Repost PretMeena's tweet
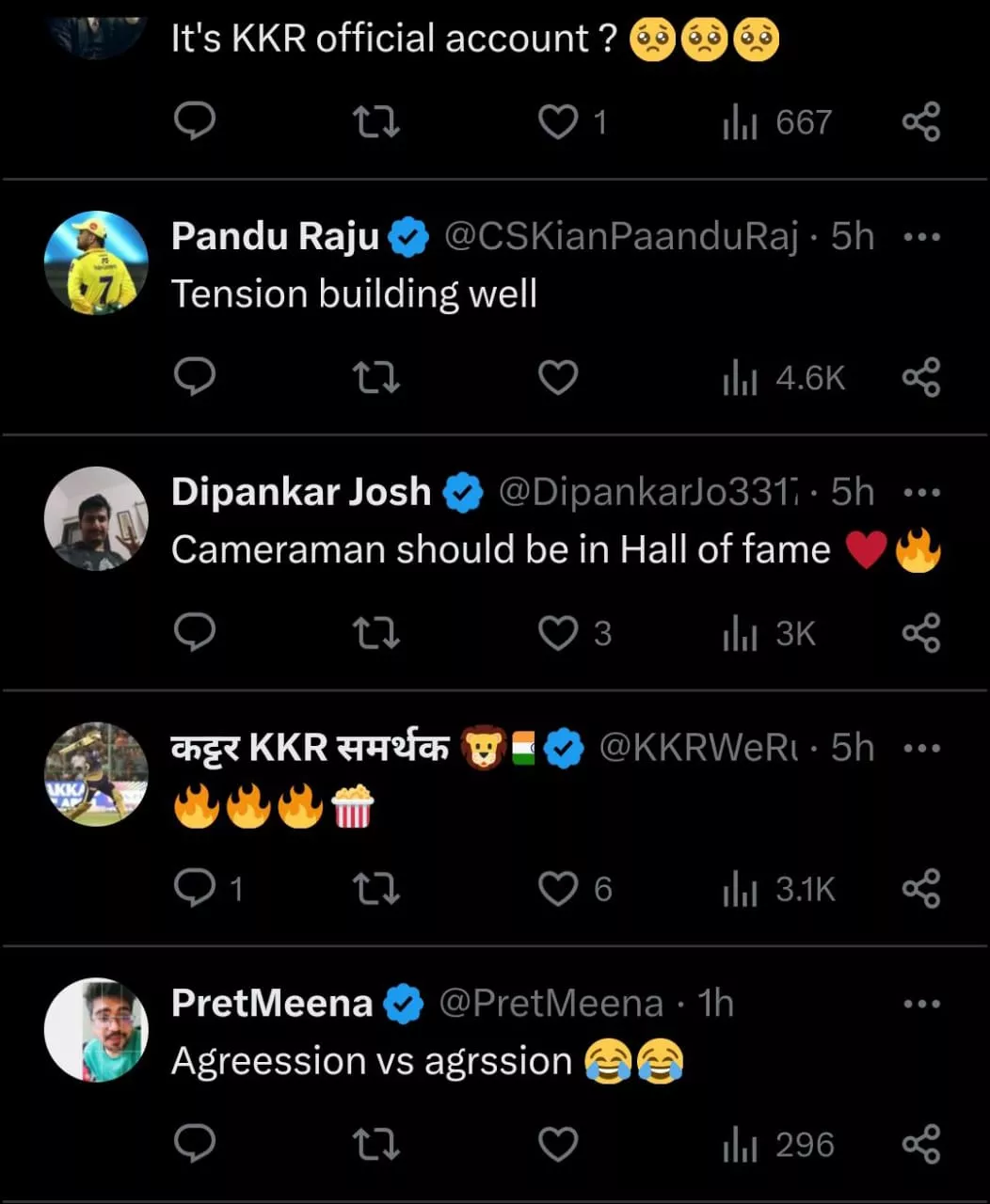This screenshot has width=990, height=1204. pos(375,1145)
